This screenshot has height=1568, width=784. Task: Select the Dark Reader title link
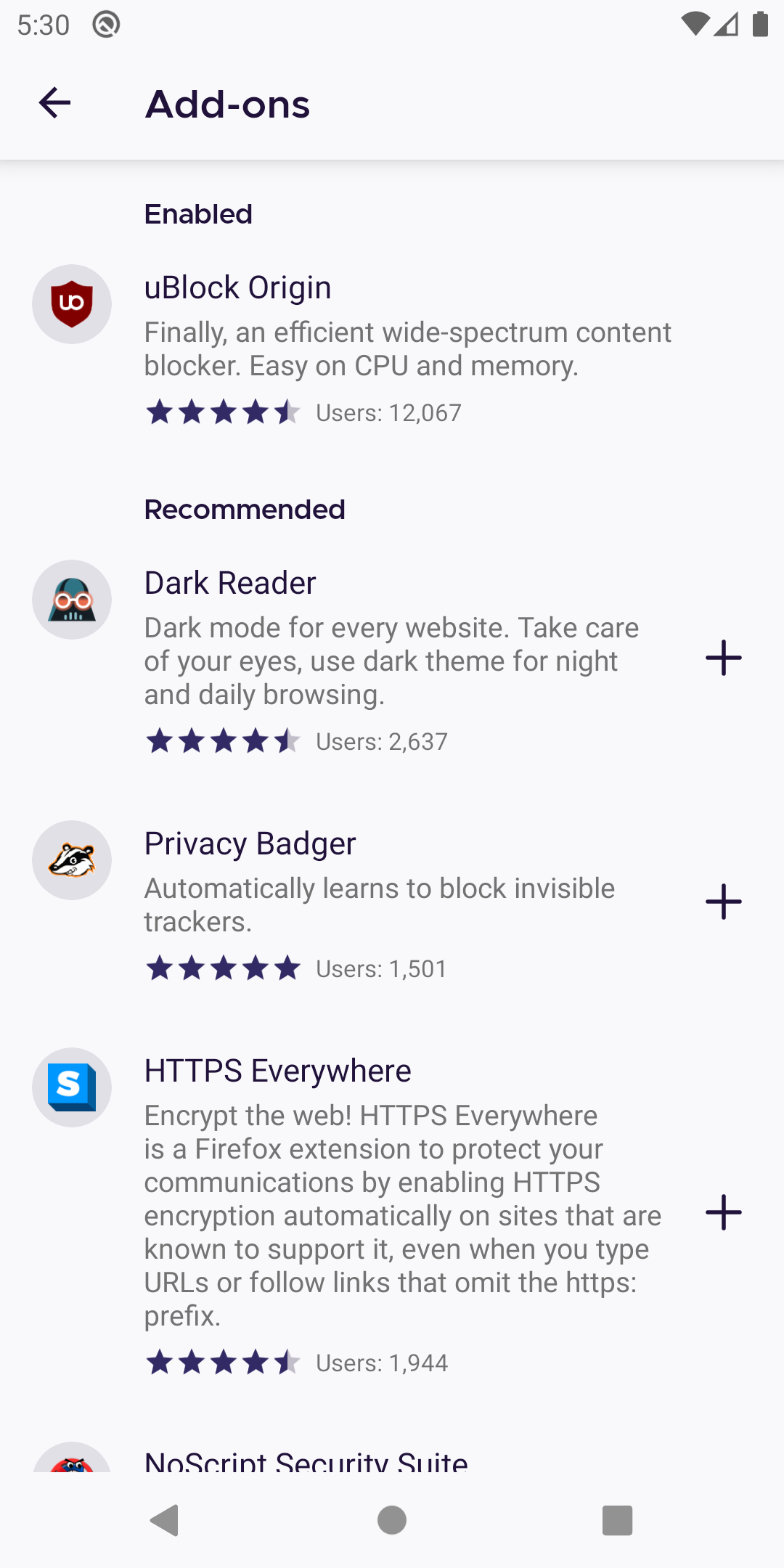[x=229, y=582]
